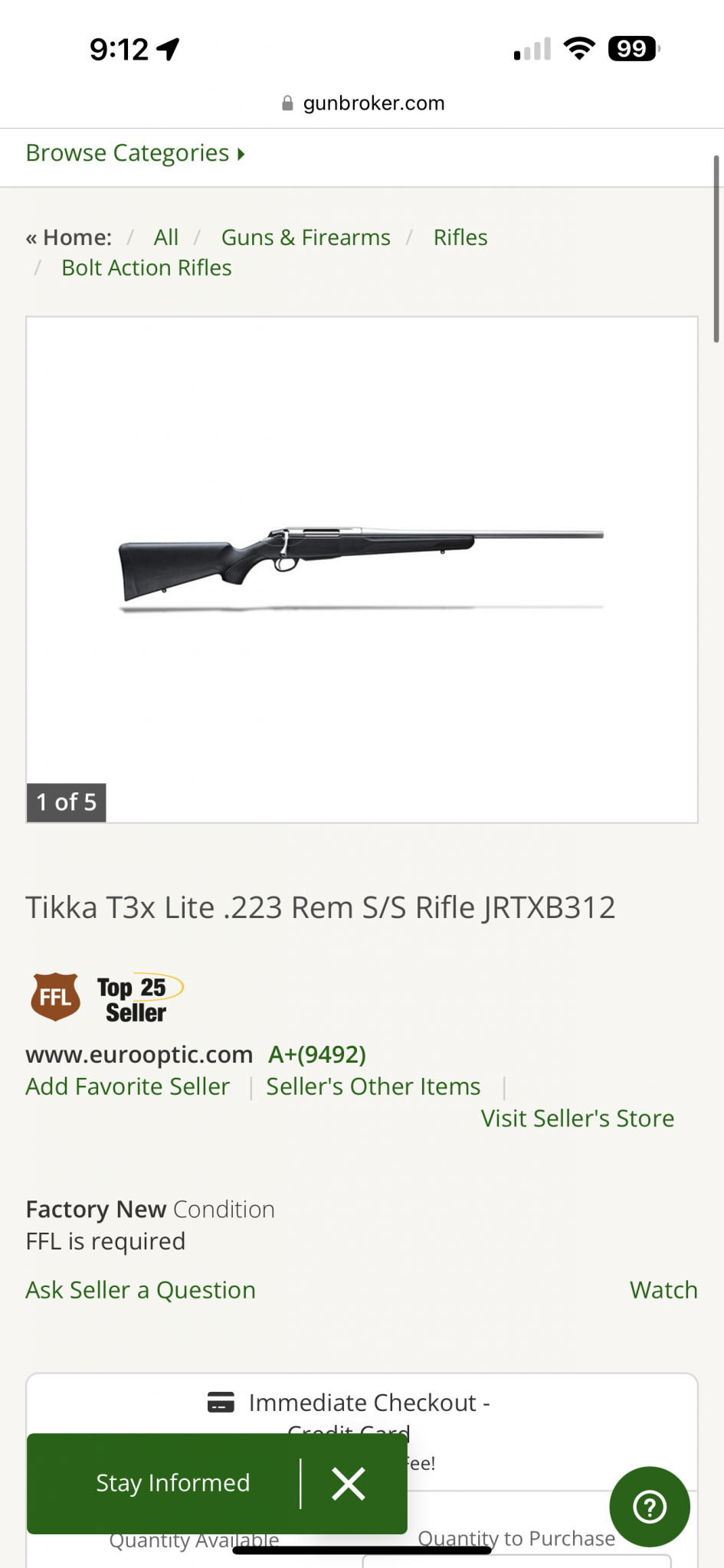This screenshot has height=1568, width=724.
Task: Tap the Stay Informed button
Action: [x=172, y=1483]
